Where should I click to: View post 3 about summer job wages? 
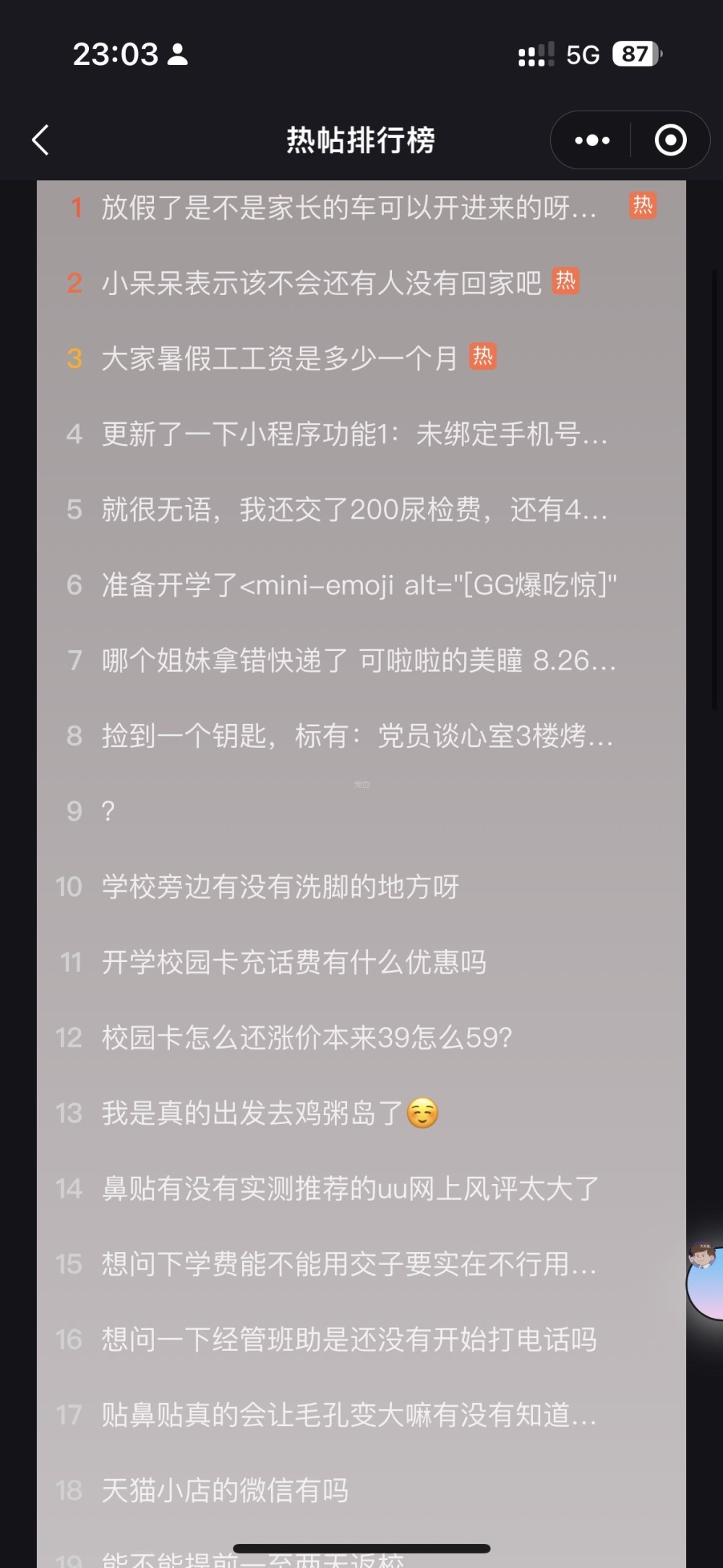coord(280,359)
